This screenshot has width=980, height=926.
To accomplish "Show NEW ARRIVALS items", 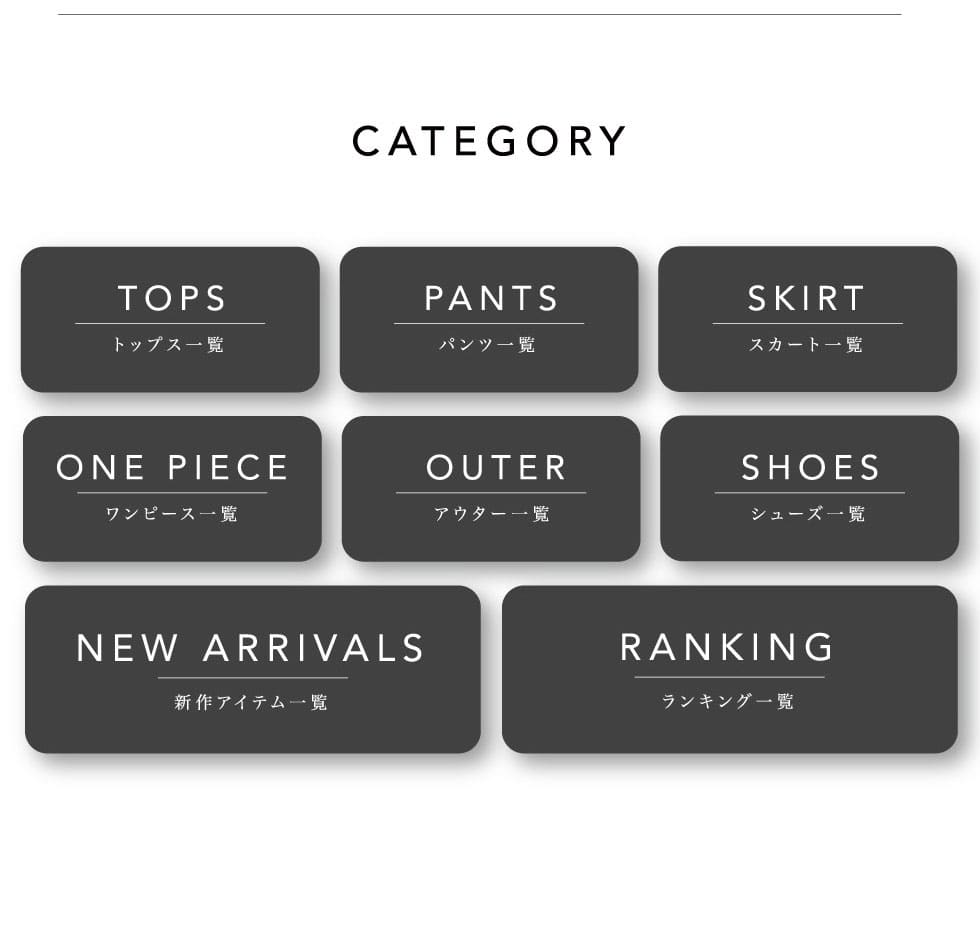I will click(252, 669).
